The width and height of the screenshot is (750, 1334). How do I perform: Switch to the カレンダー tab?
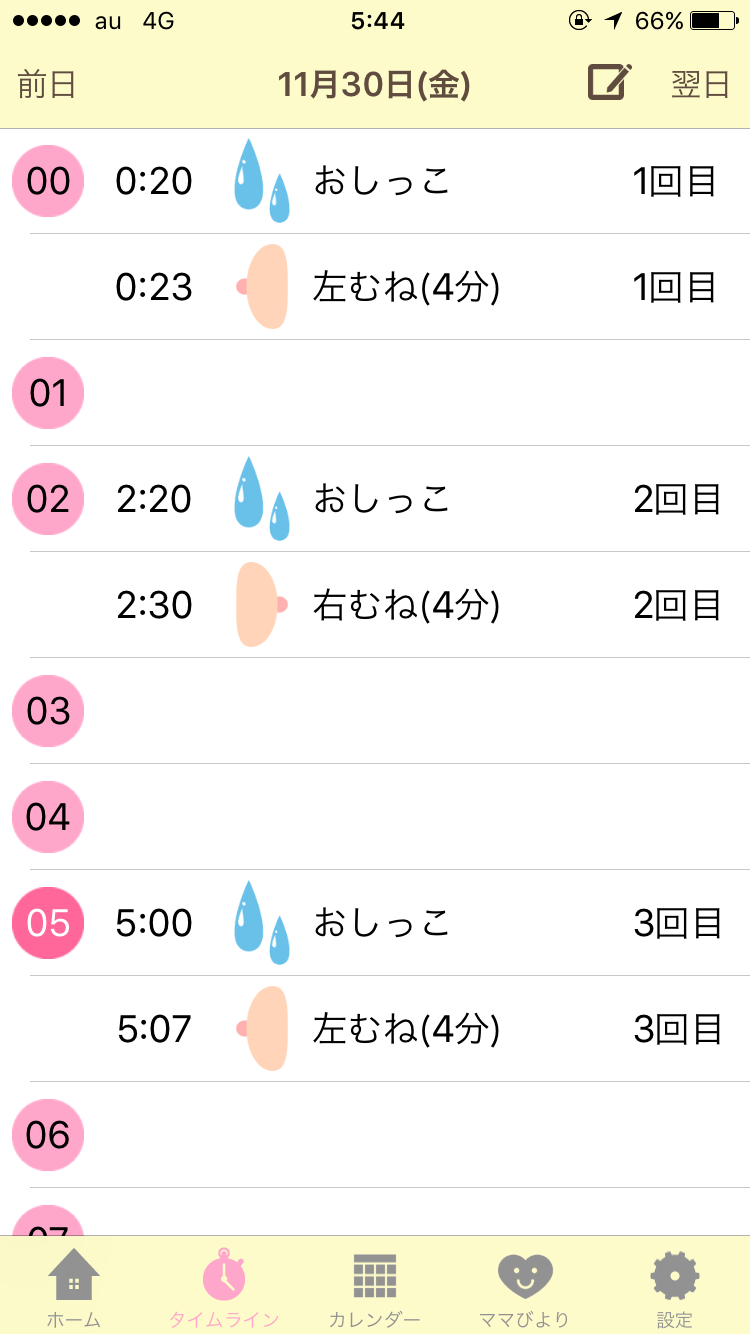(375, 1287)
